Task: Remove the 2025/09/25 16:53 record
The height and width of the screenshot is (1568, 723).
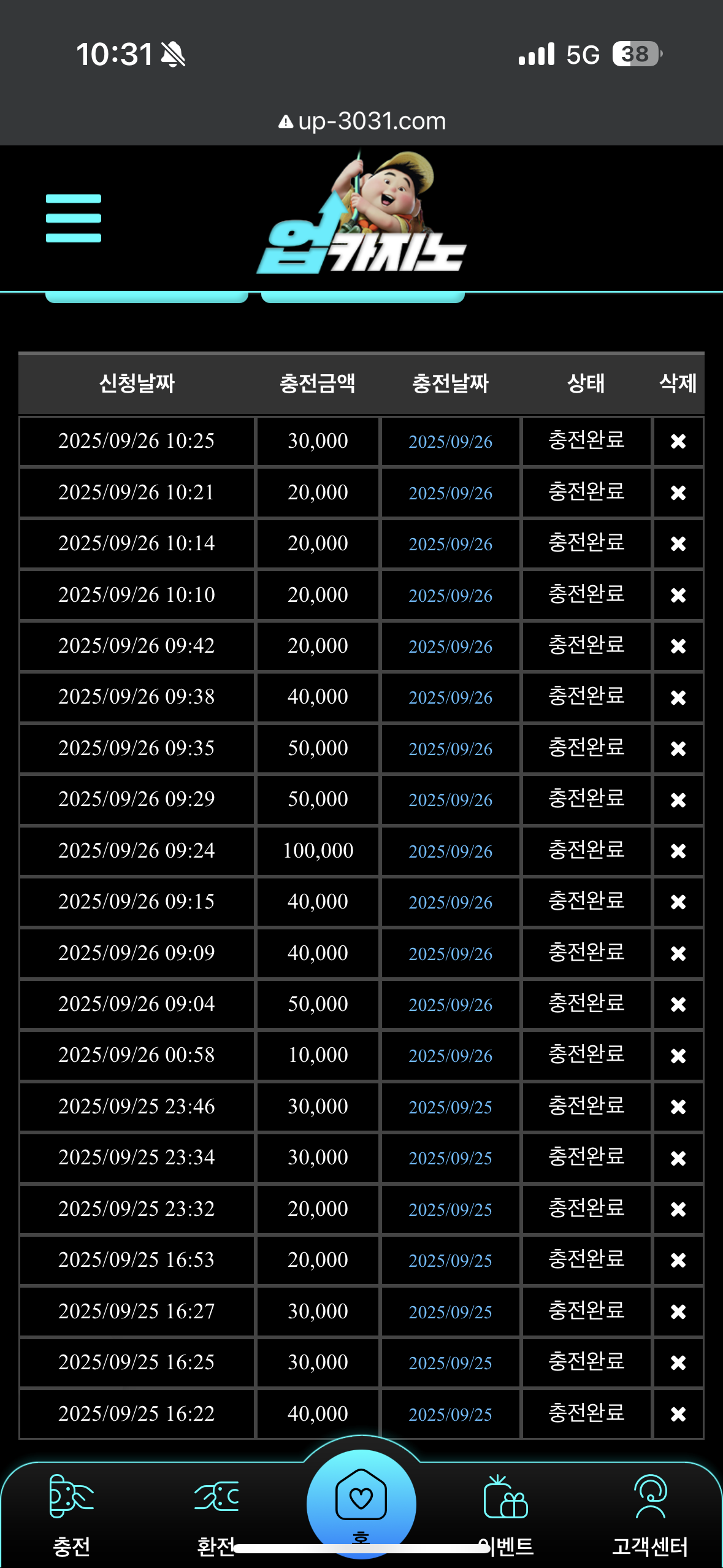Action: click(678, 1260)
